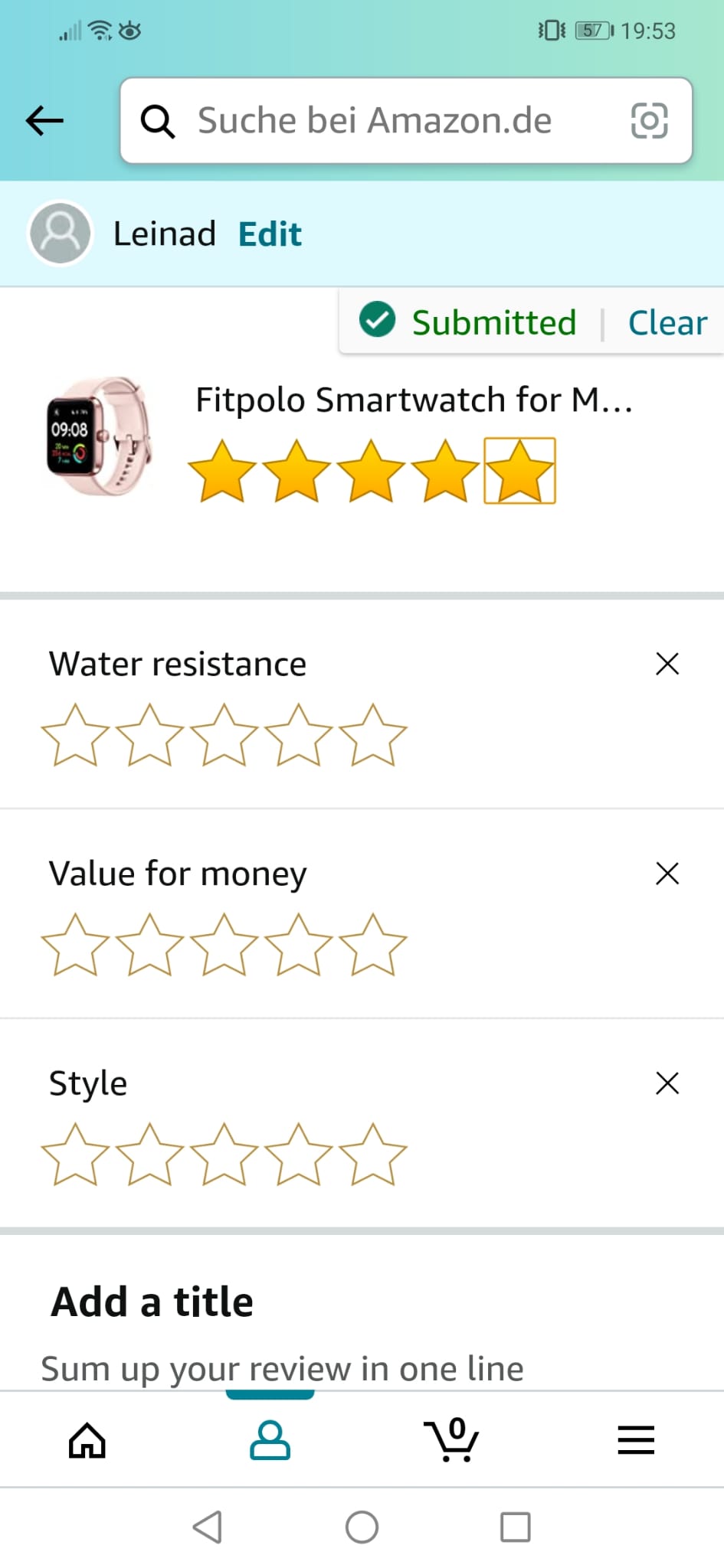Open the hamburger menu tab
This screenshot has height=1568, width=724.
tap(636, 1440)
